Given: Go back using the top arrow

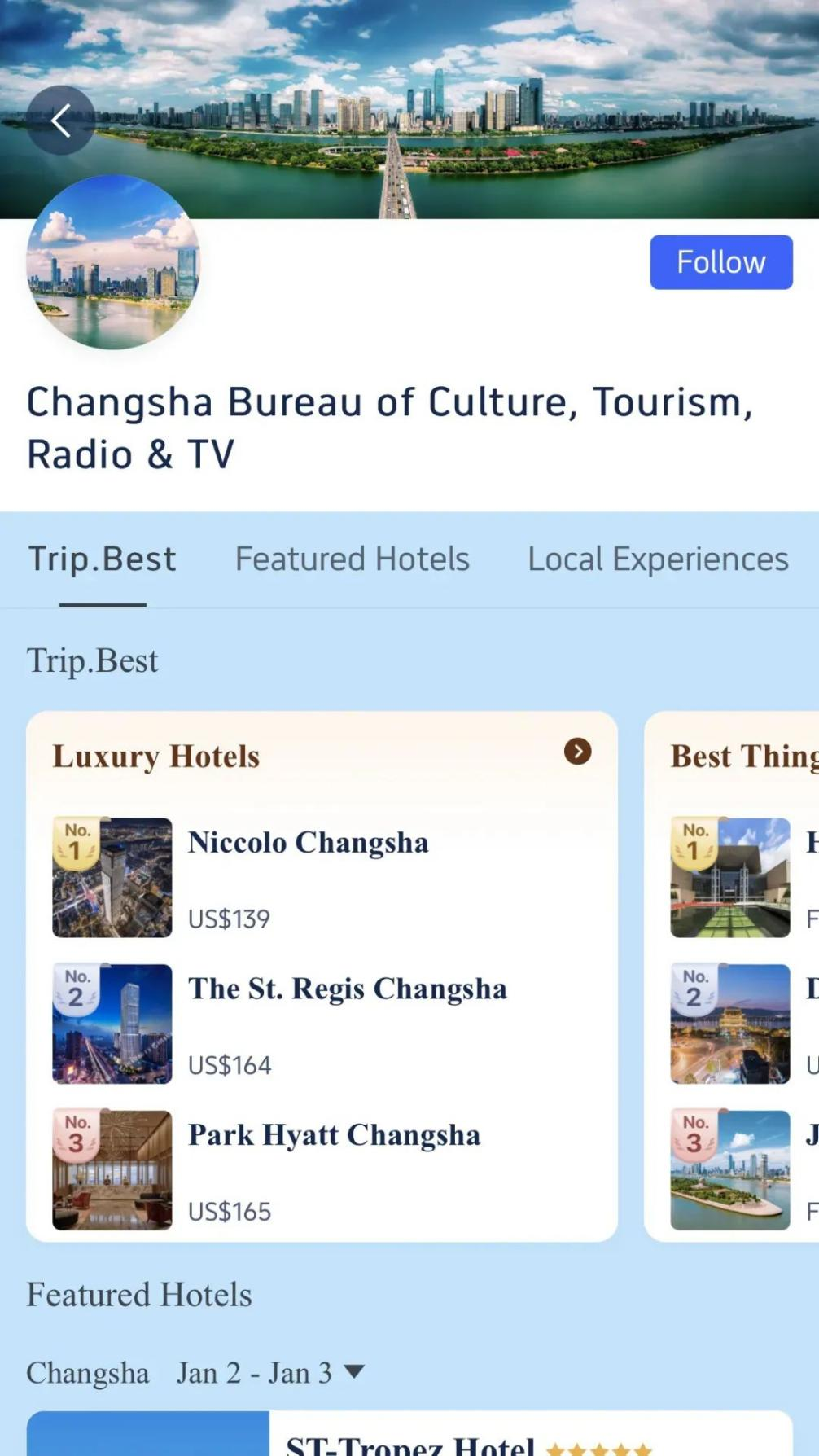Looking at the screenshot, I should click(60, 121).
